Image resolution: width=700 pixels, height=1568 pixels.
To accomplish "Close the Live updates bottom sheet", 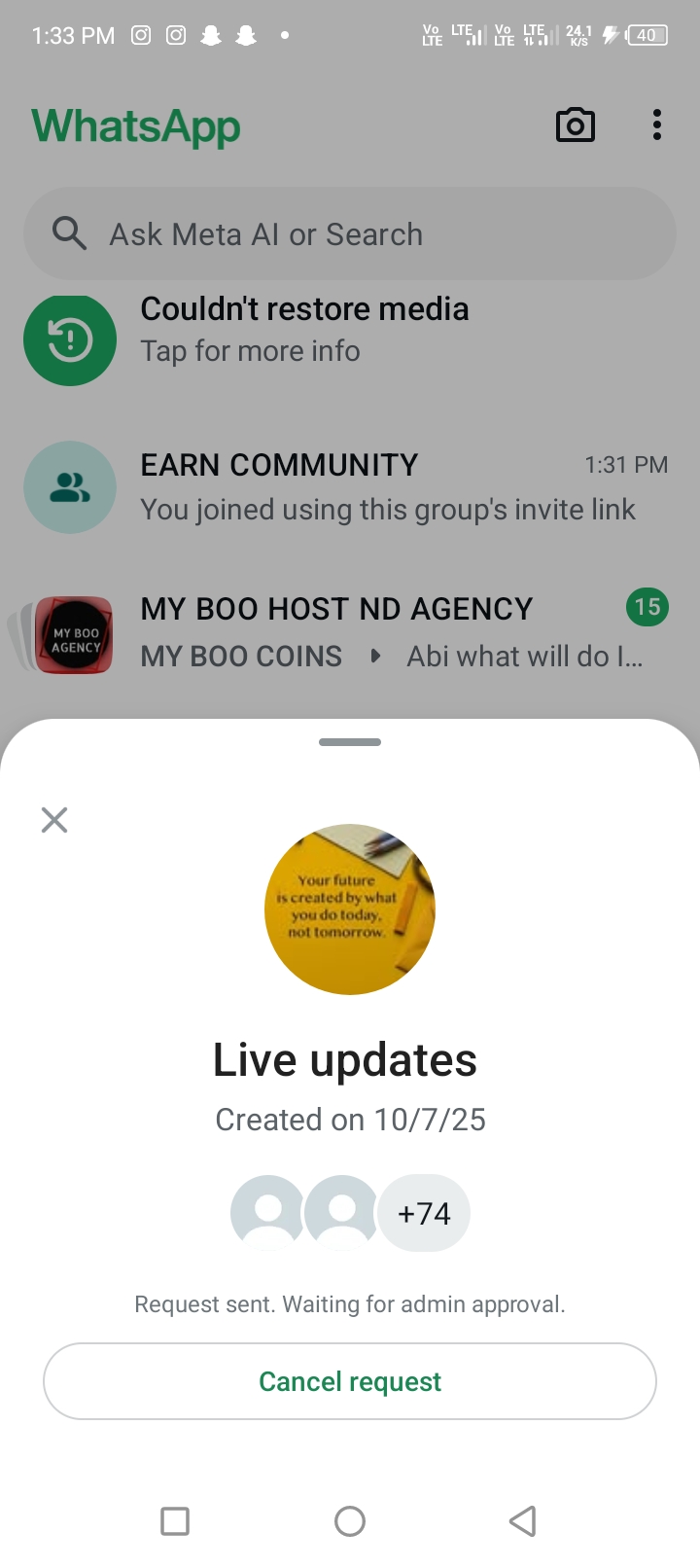I will click(54, 820).
